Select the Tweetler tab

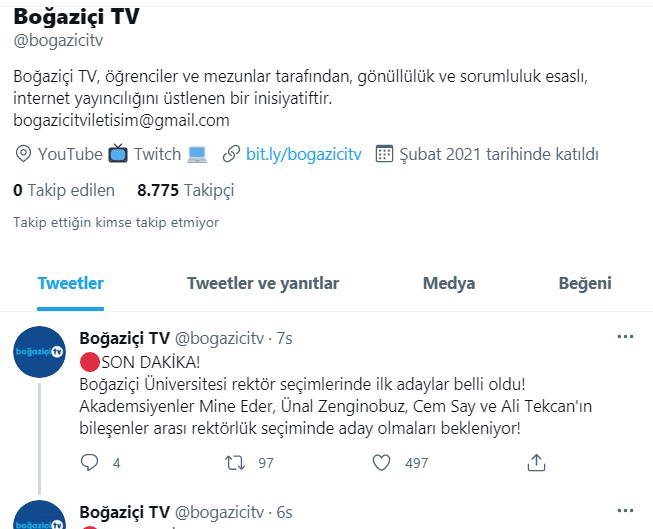[70, 283]
